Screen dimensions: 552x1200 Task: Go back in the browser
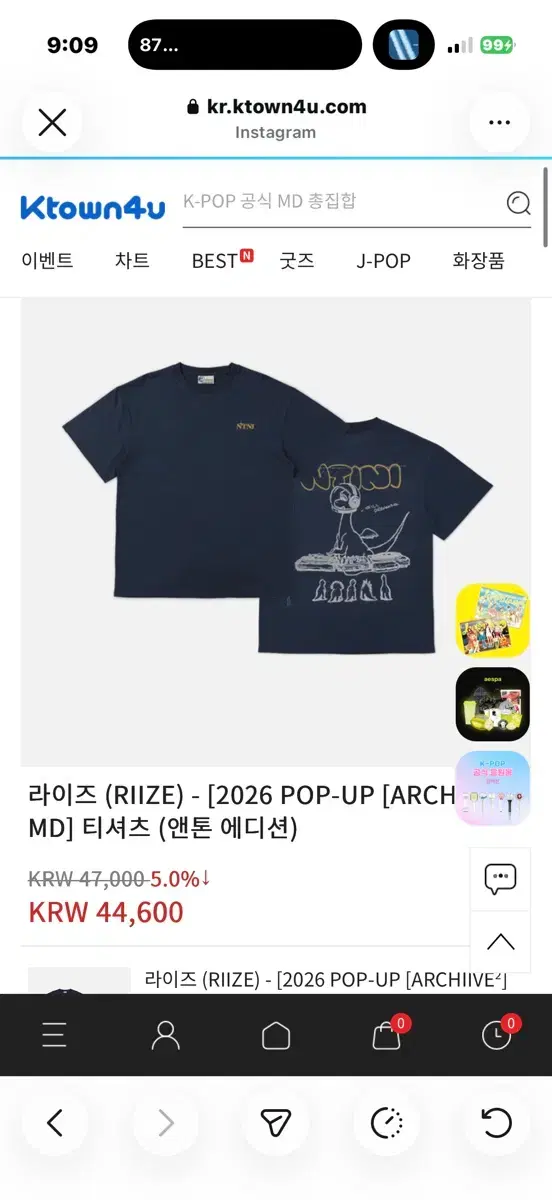(55, 1123)
